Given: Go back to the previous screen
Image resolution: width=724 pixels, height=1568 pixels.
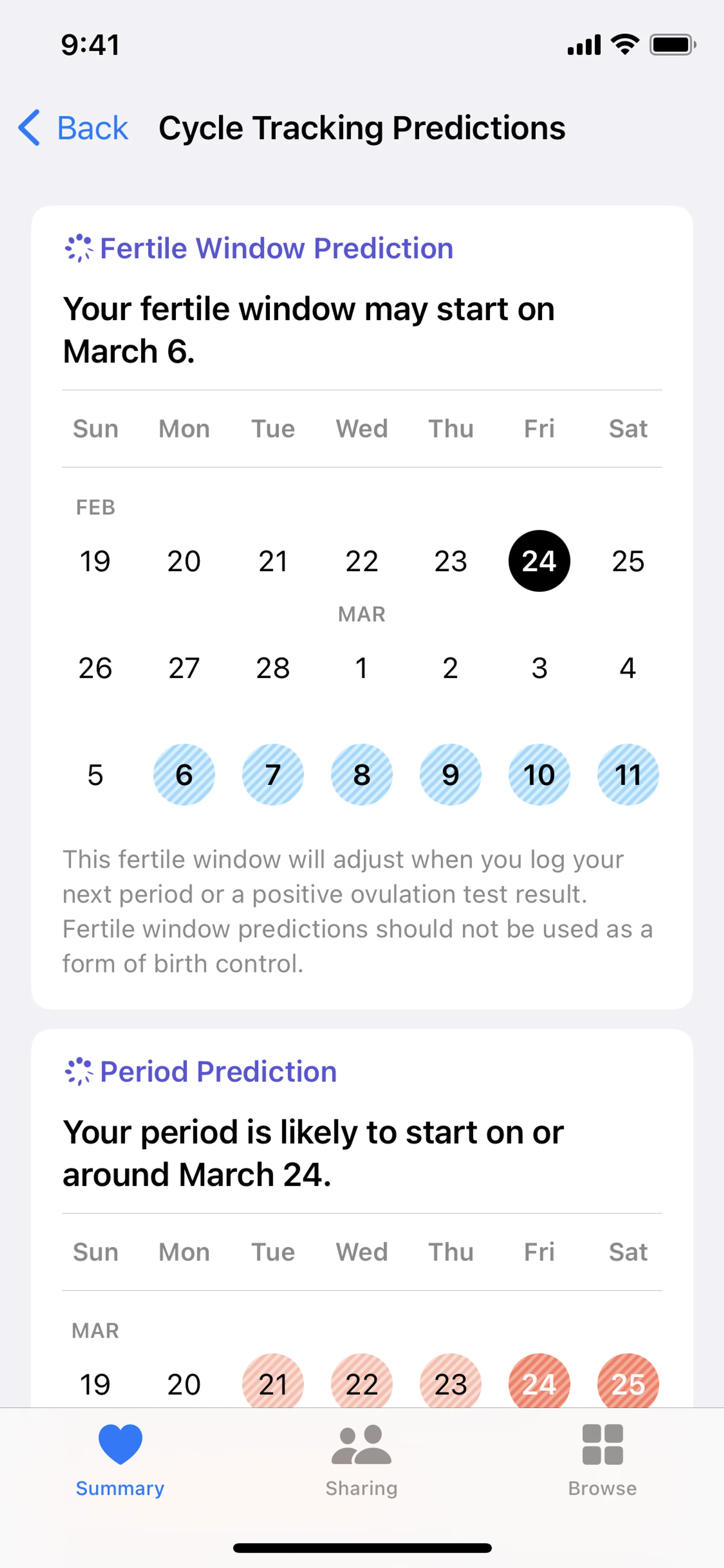Looking at the screenshot, I should point(74,128).
